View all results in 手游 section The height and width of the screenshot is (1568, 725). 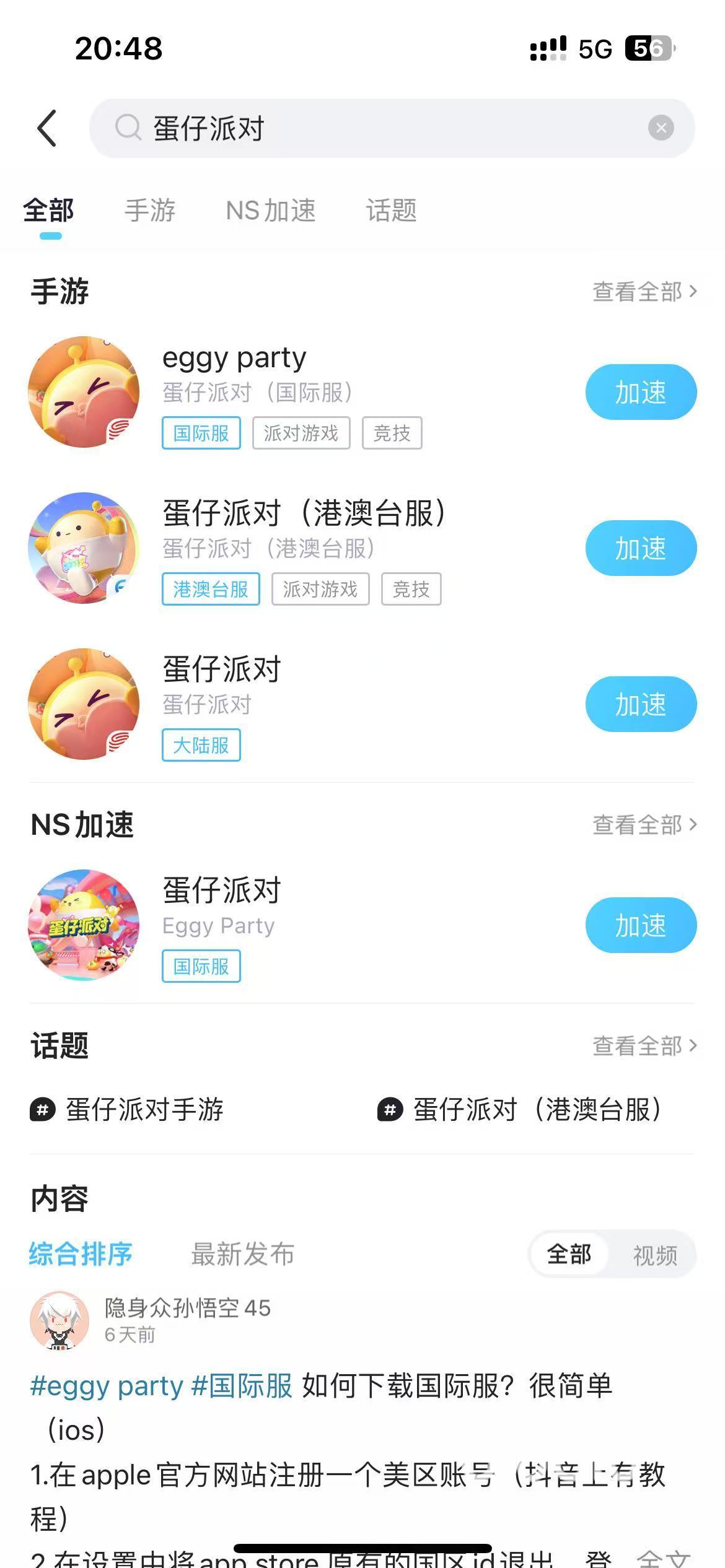point(644,292)
